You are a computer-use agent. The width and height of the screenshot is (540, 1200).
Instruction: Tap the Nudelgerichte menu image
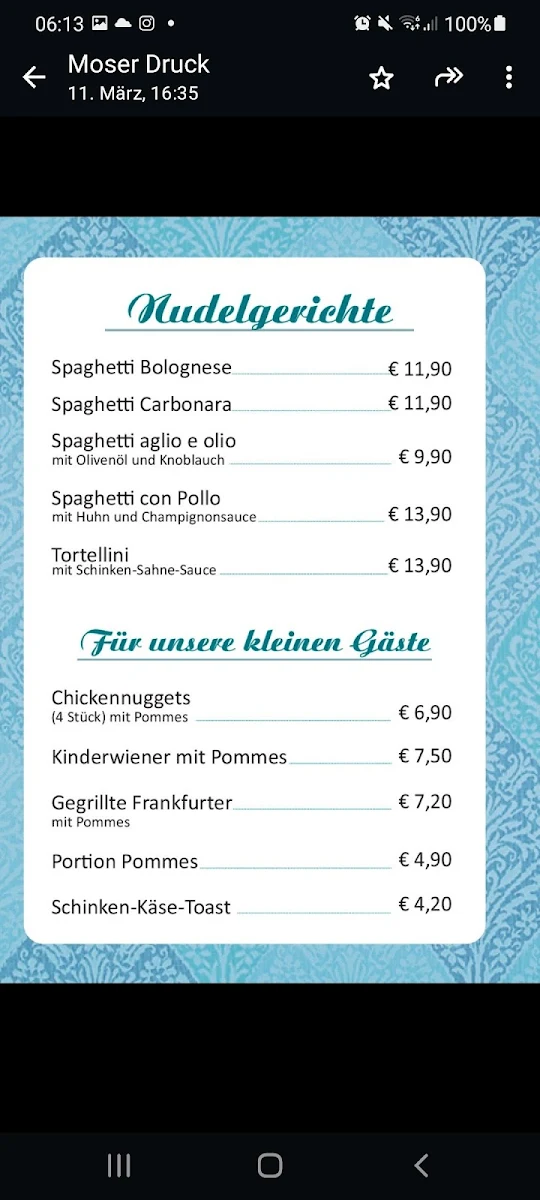(x=270, y=600)
